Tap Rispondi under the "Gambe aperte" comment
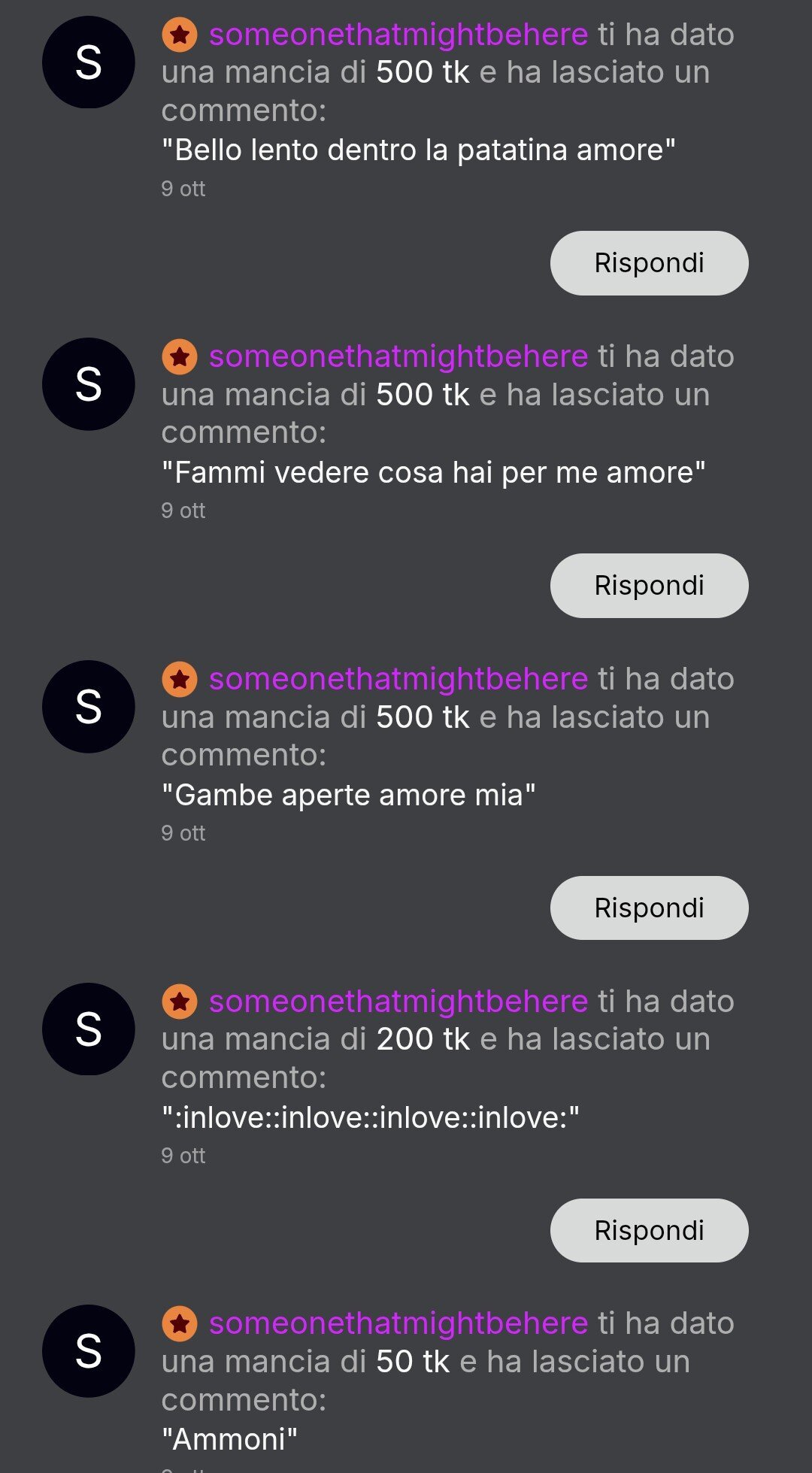 [649, 908]
